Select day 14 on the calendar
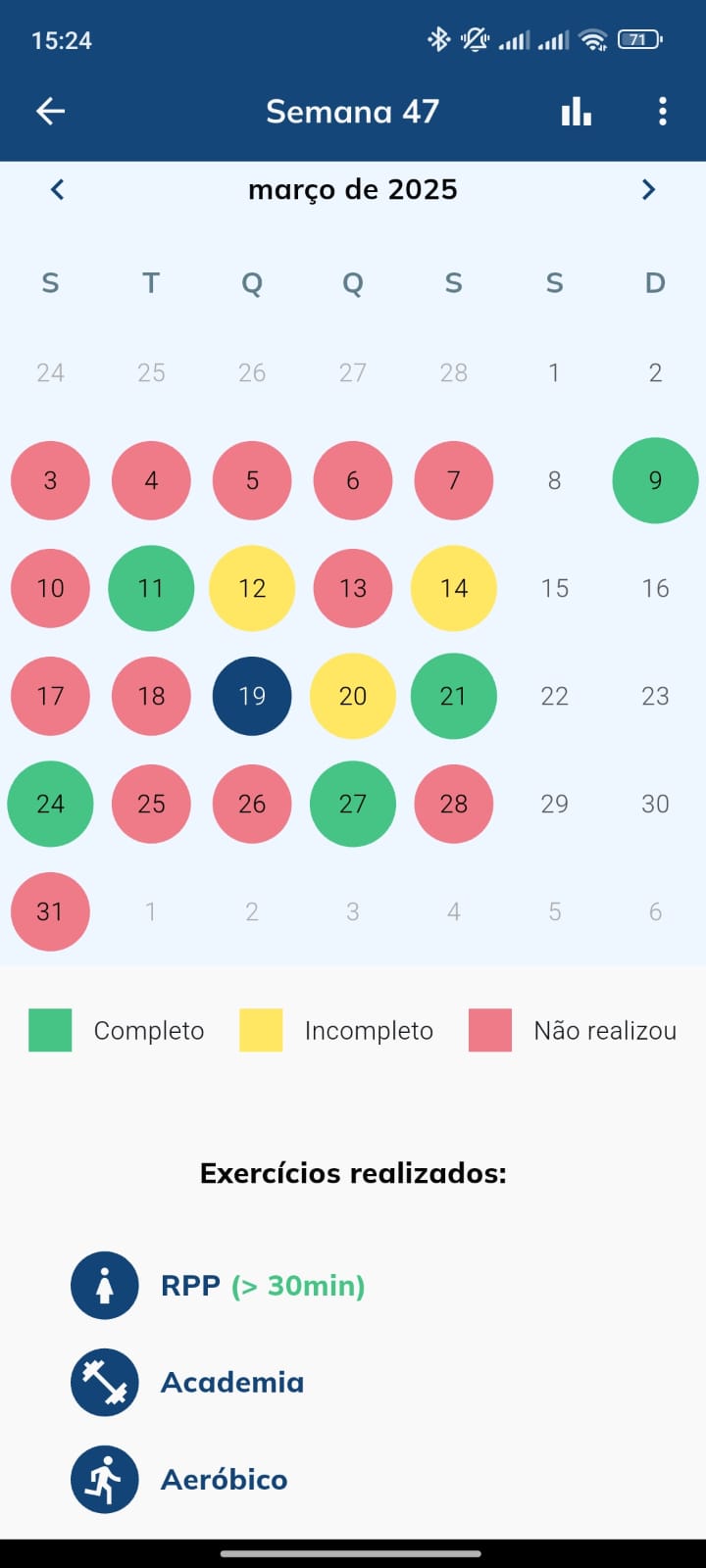706x1568 pixels. [453, 588]
